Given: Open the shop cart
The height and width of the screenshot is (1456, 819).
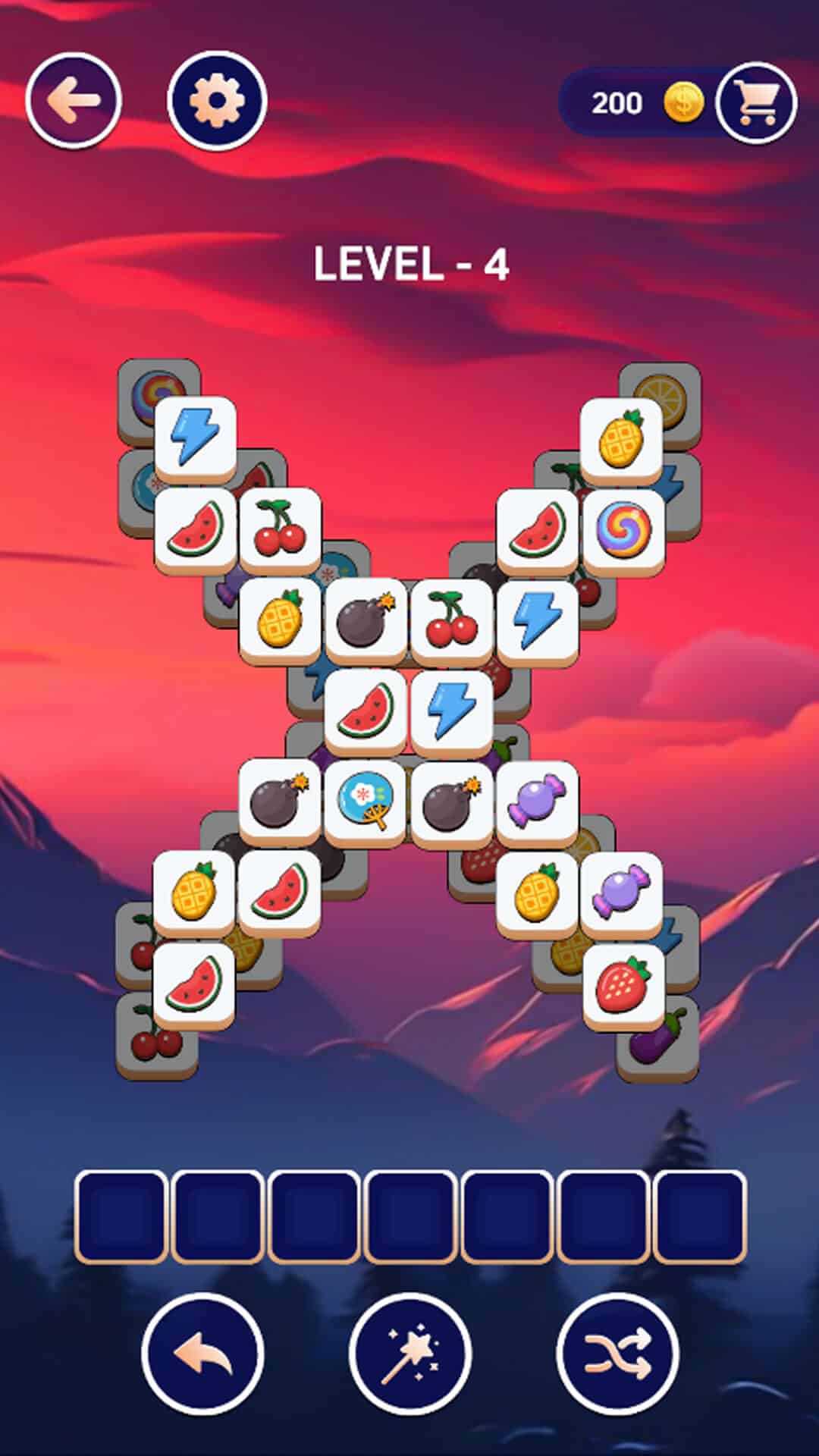Looking at the screenshot, I should click(x=756, y=102).
